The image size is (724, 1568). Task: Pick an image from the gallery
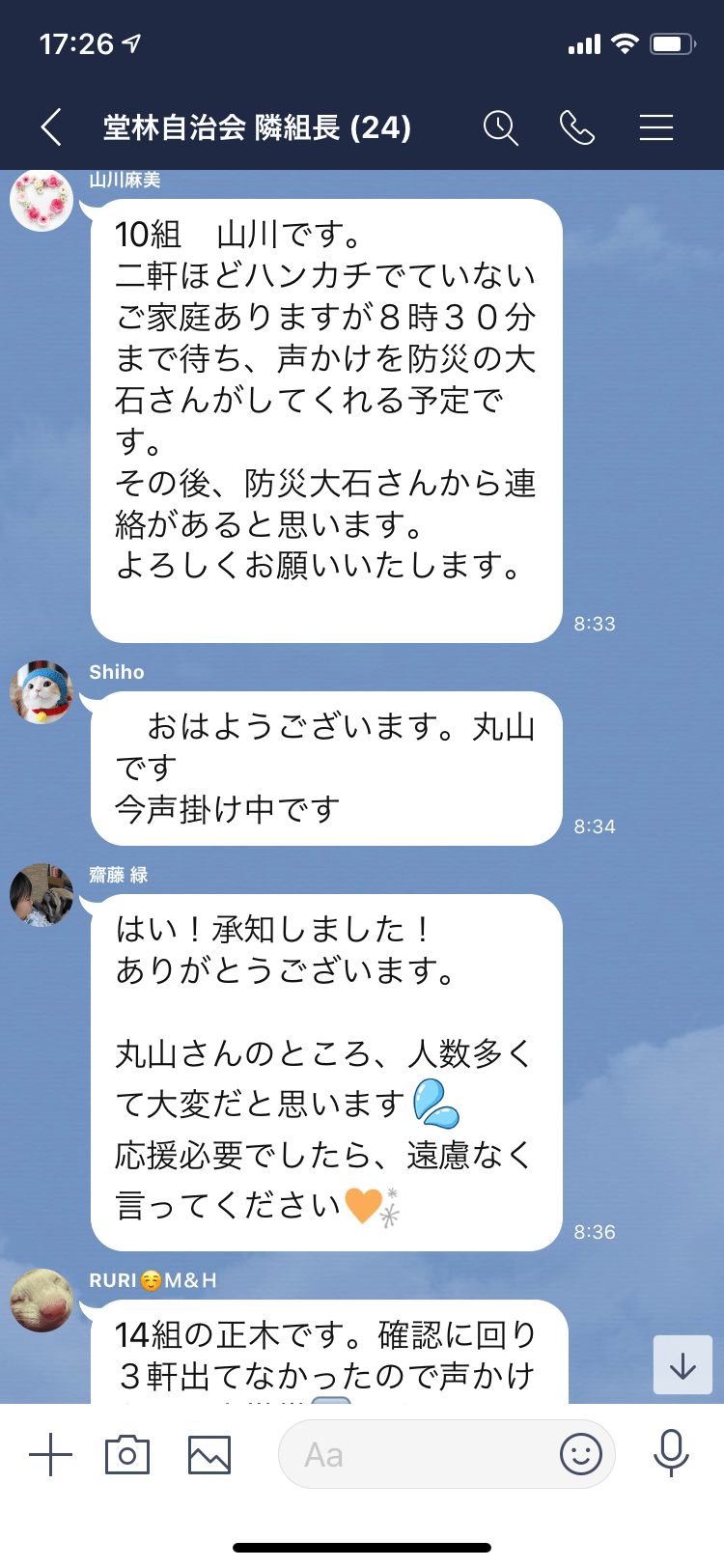209,1454
